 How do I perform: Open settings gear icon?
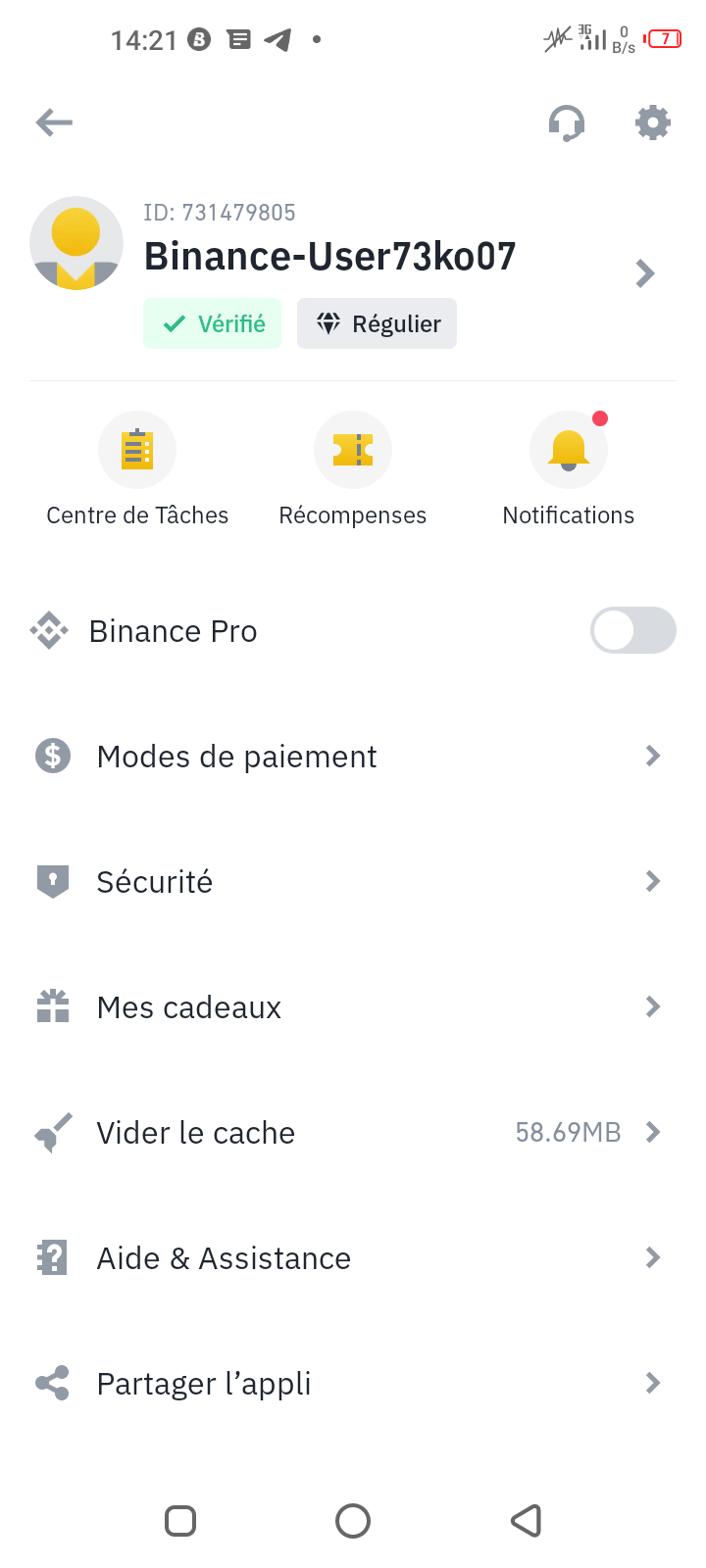(x=653, y=122)
